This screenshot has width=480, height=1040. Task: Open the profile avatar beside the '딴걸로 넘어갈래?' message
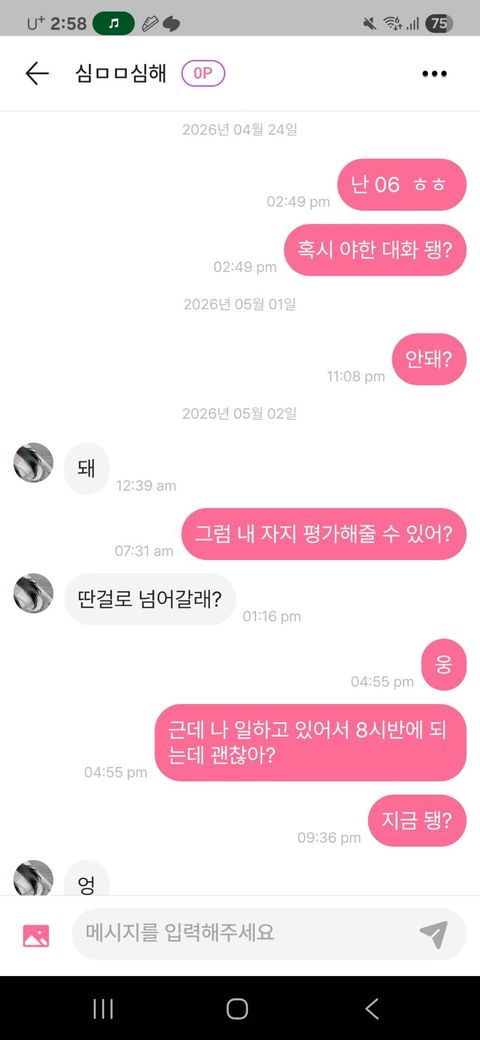33,593
